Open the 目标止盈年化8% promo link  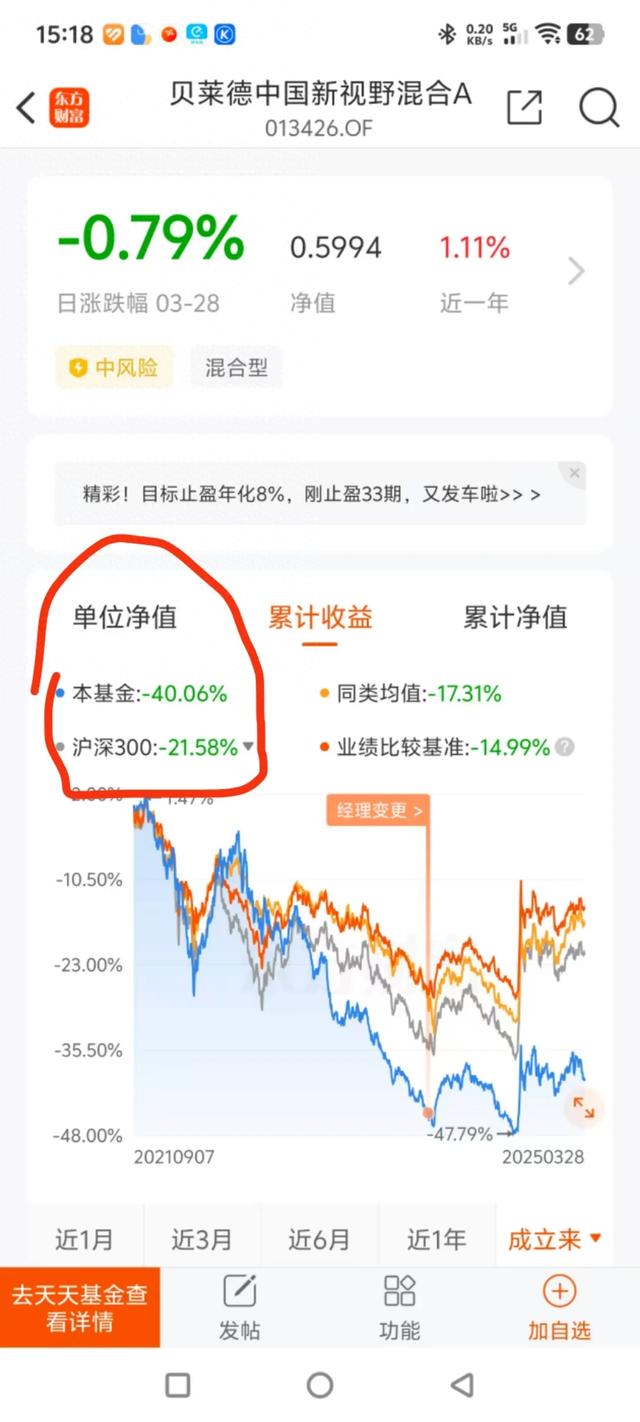[312, 494]
